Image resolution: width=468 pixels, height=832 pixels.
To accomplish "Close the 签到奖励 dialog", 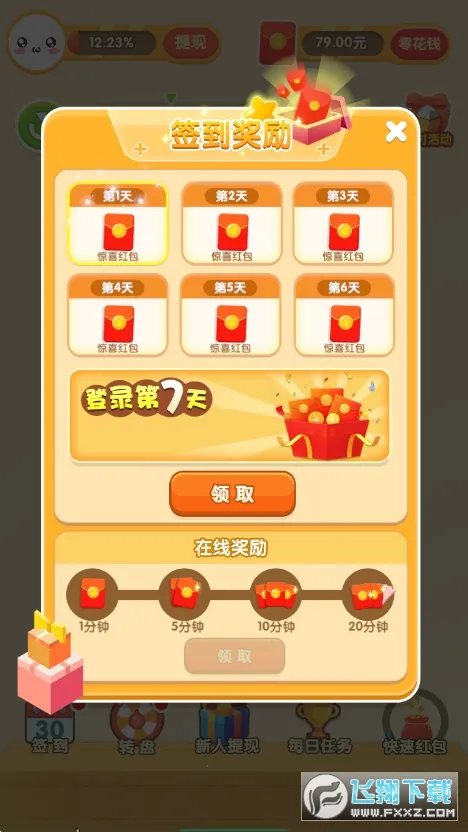I will click(396, 131).
